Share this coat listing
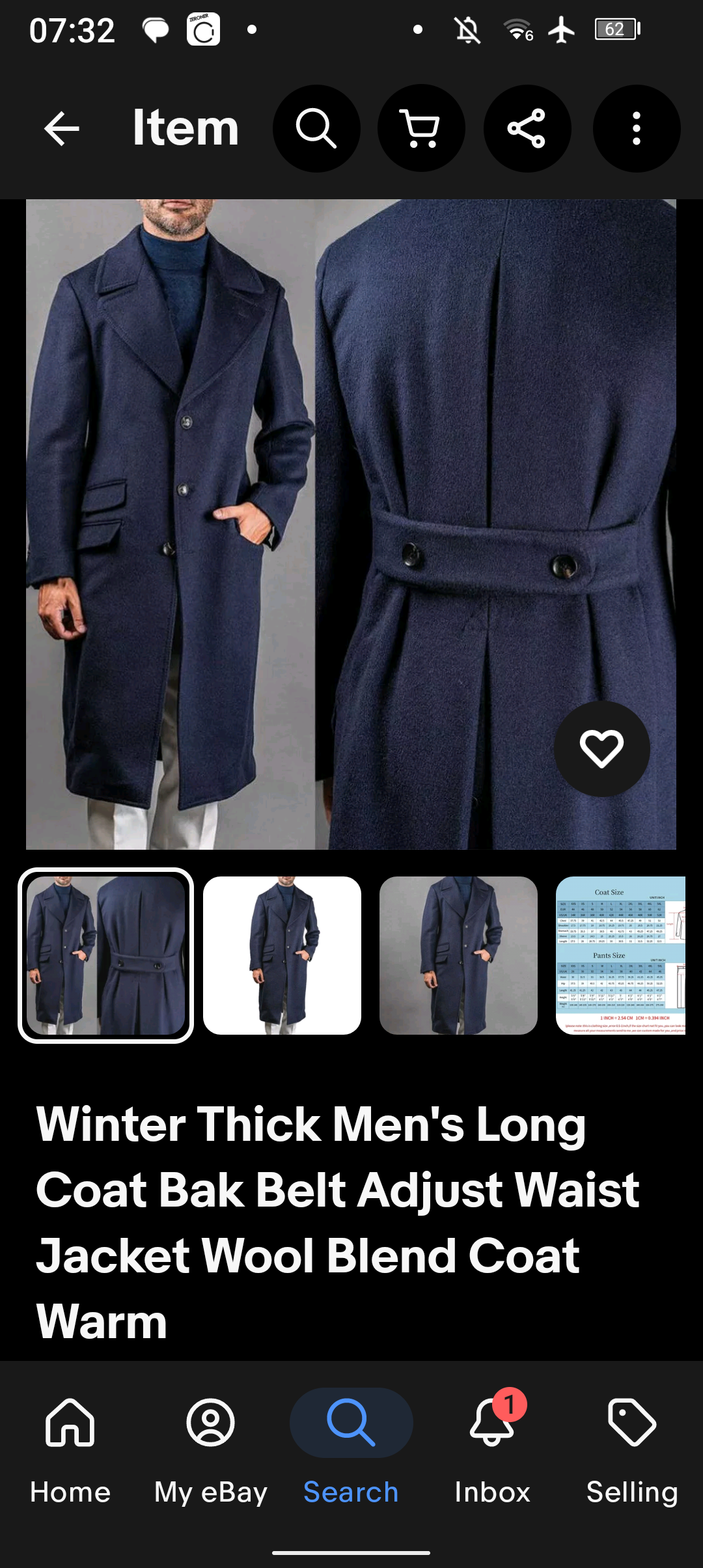703x1568 pixels. 527,128
